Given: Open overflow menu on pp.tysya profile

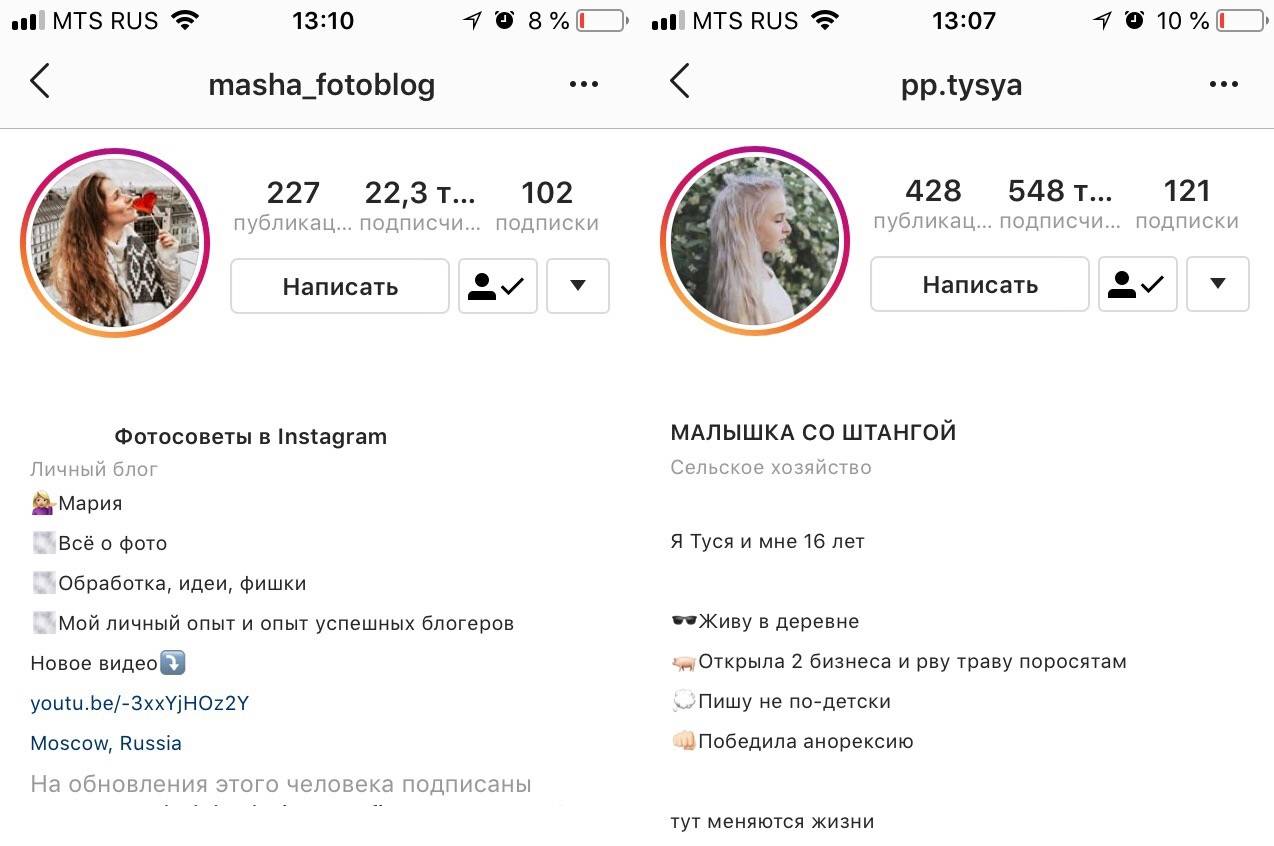Looking at the screenshot, I should tap(1223, 85).
